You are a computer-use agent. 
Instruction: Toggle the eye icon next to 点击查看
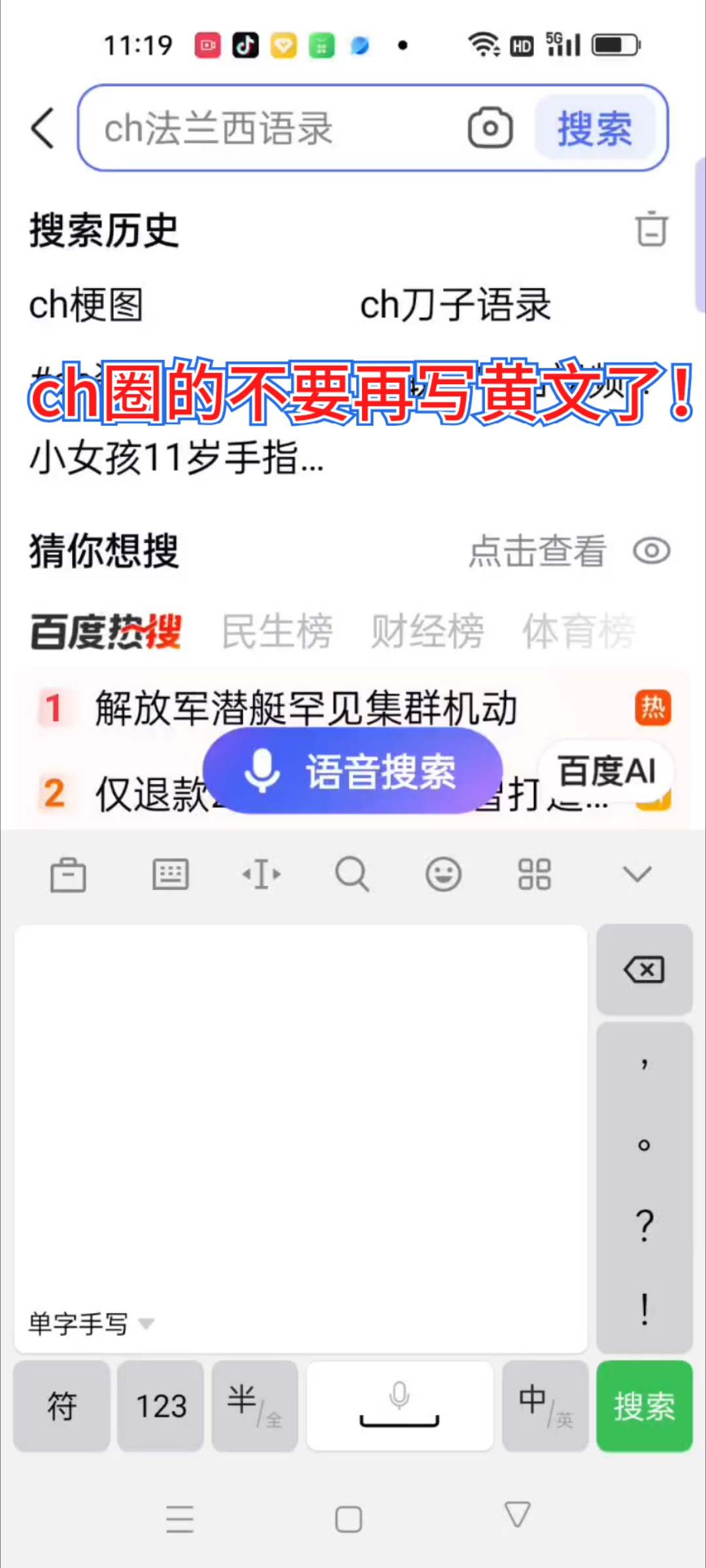tap(650, 551)
